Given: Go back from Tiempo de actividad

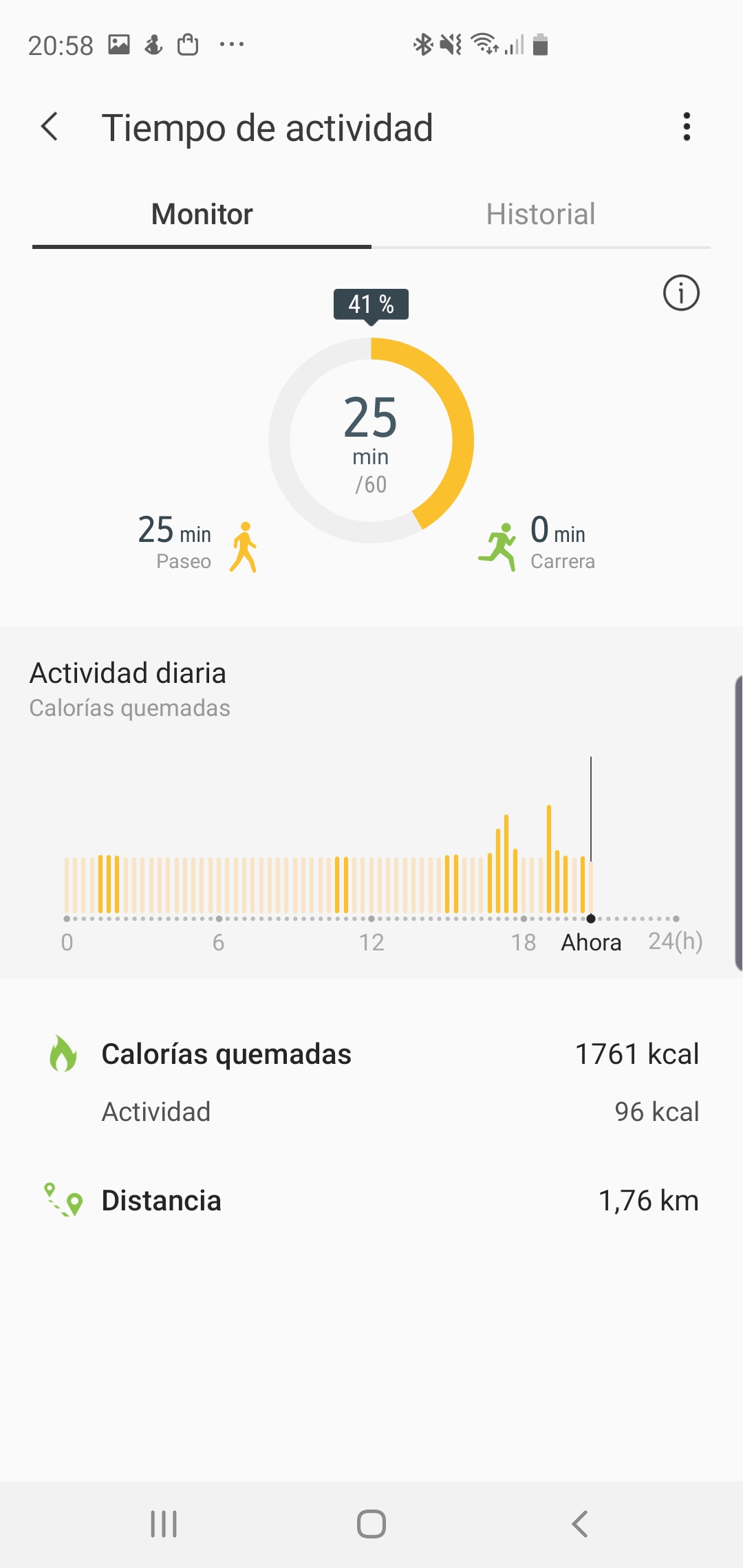Looking at the screenshot, I should (50, 127).
